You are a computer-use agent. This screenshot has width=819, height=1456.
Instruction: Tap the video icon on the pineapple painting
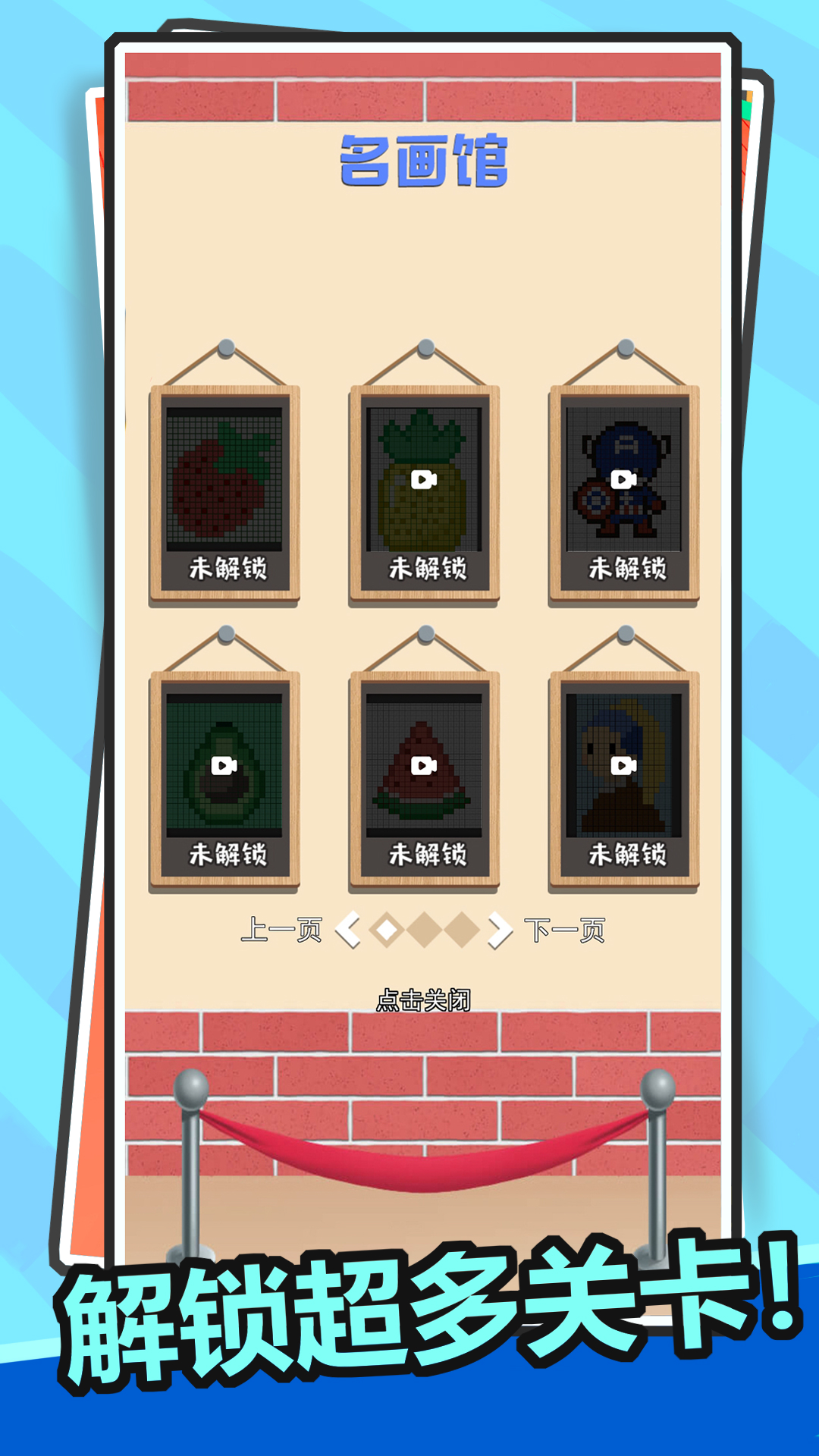point(425,479)
